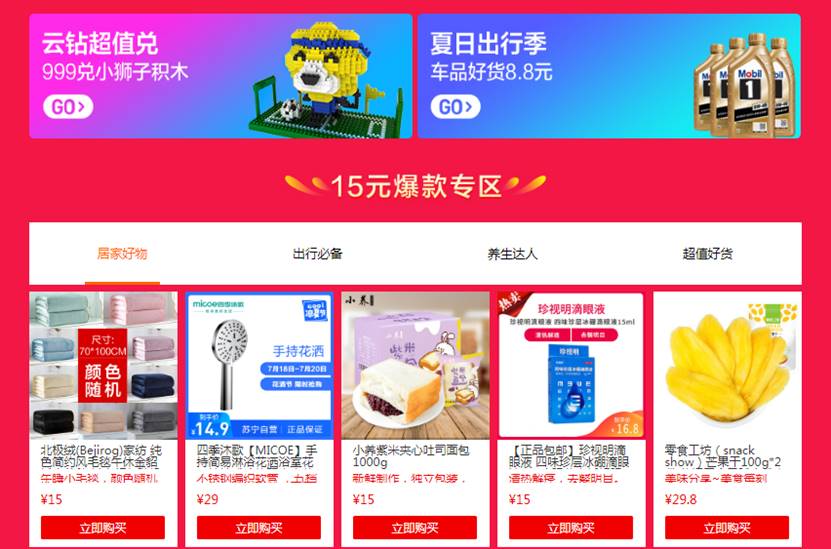Open the 夏日出行季 car goods banner
Screen dimensions: 831x549
pyautogui.click(x=608, y=76)
